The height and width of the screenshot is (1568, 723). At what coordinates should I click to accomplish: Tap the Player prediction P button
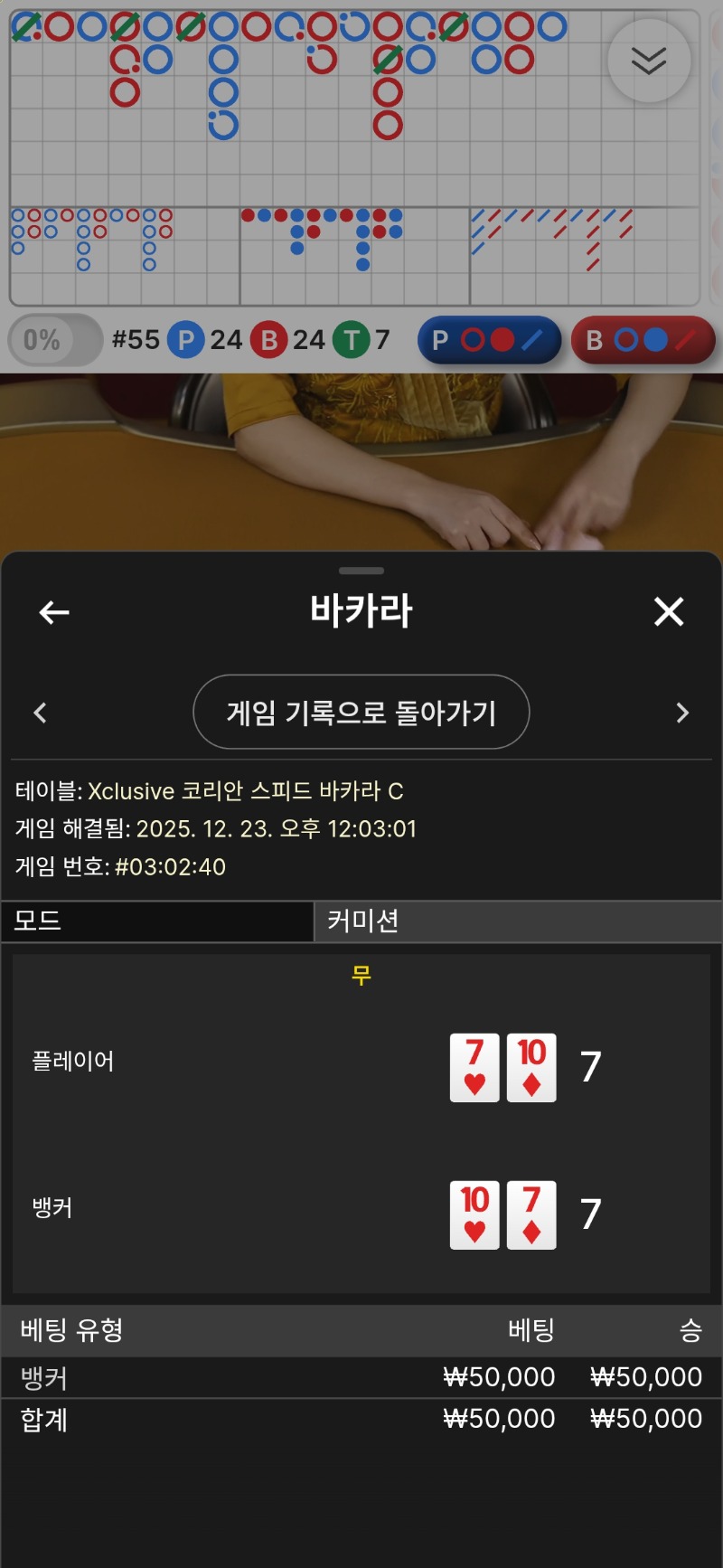(489, 340)
